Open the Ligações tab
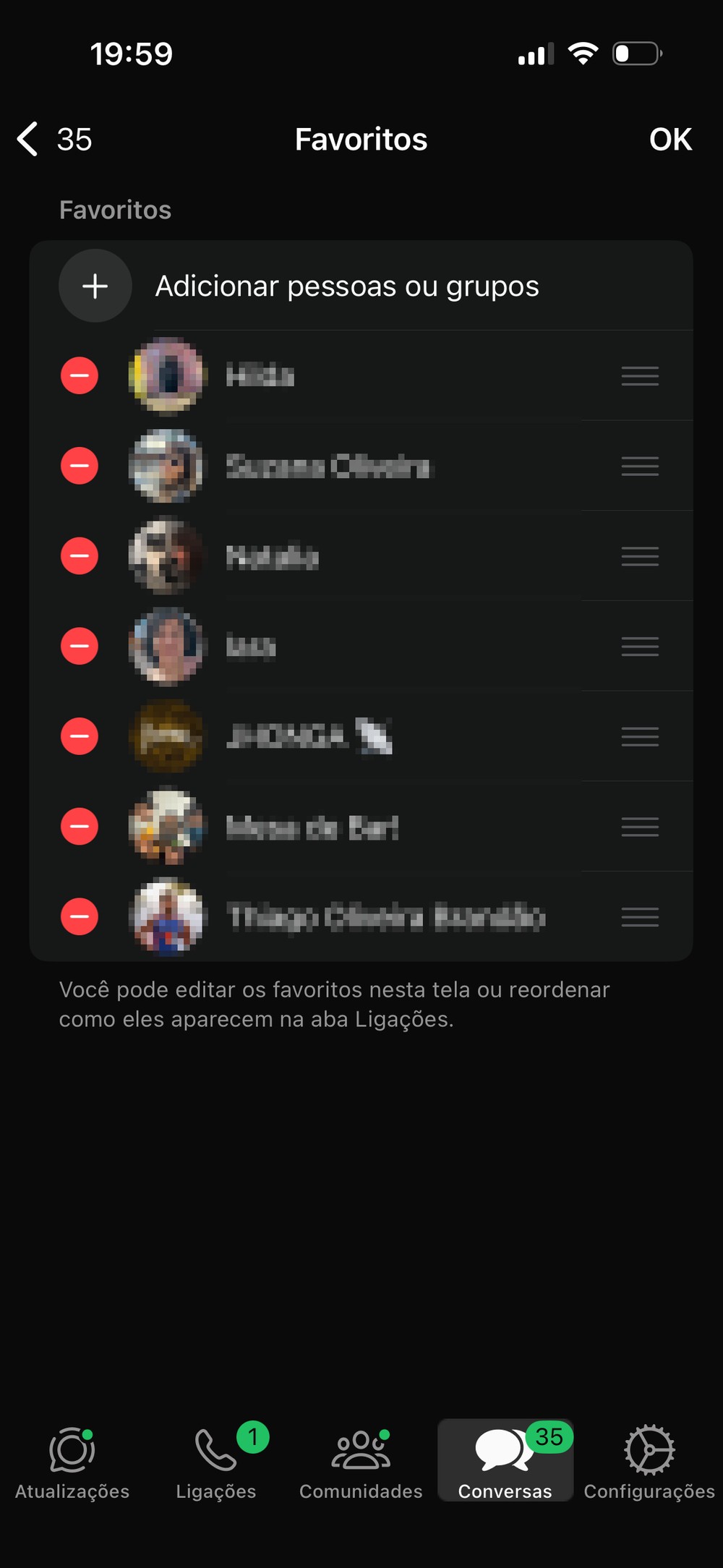723x1568 pixels. [216, 1461]
